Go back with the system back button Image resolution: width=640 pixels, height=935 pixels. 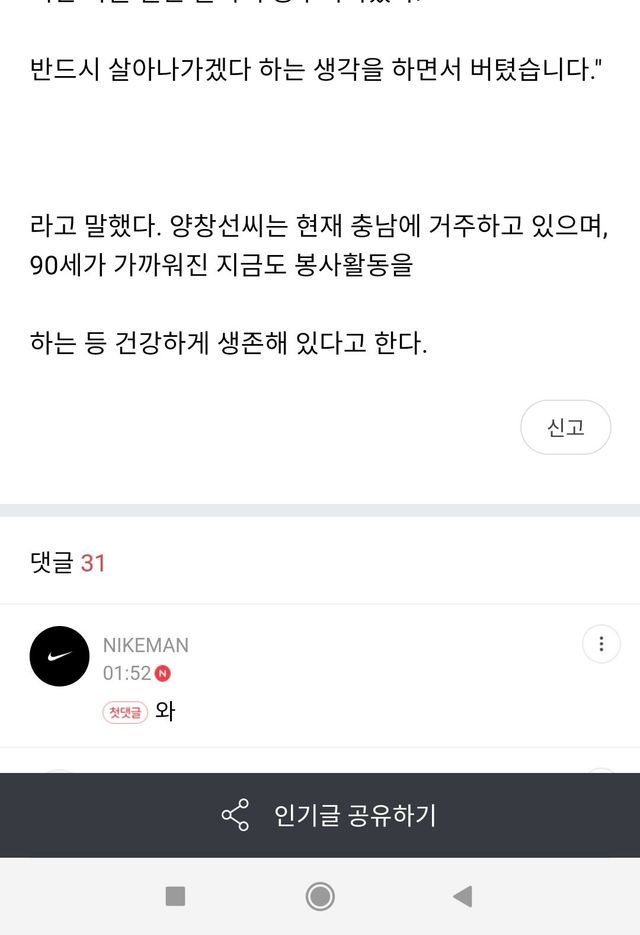coord(462,896)
